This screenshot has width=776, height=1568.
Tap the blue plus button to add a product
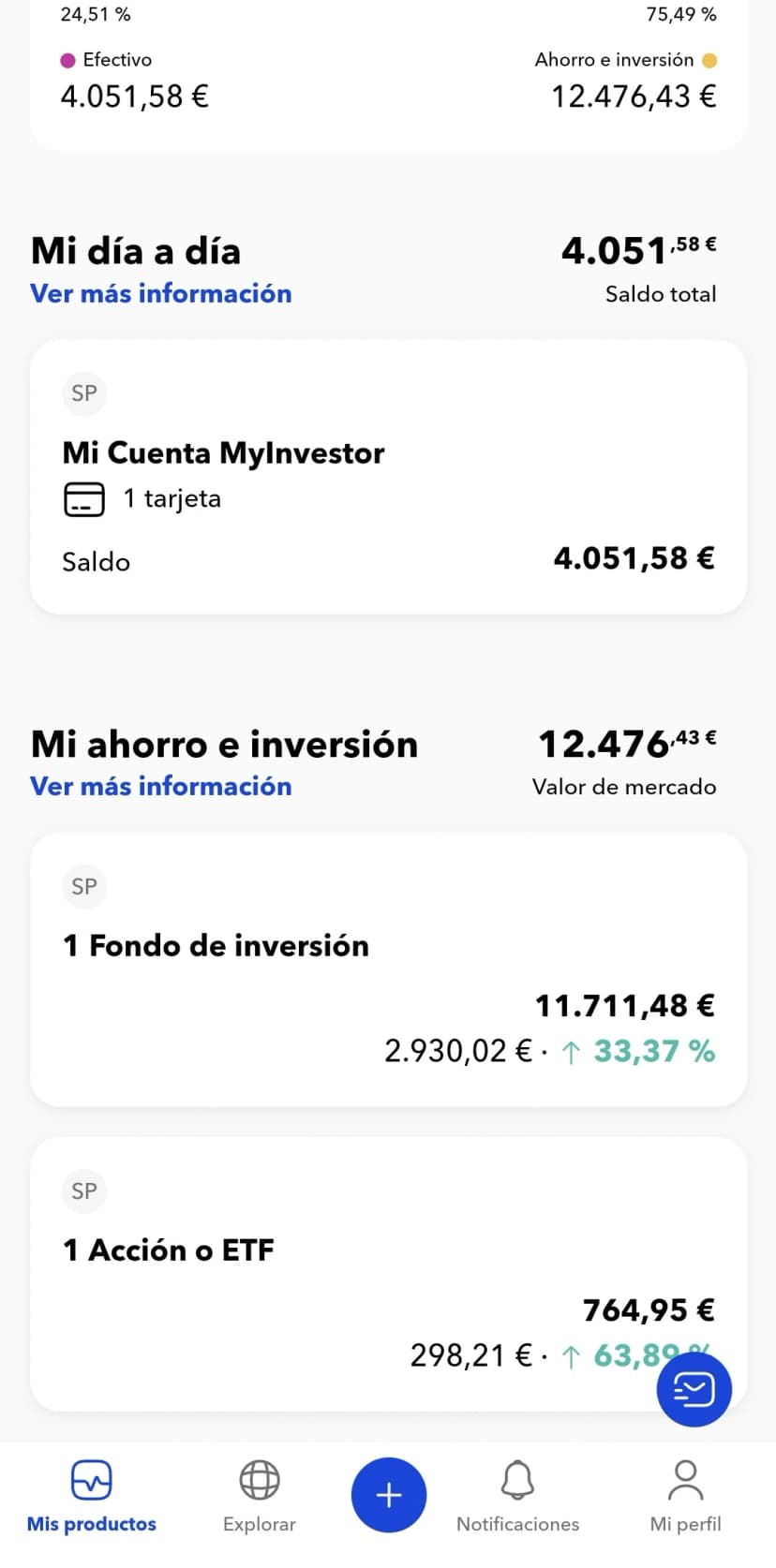tap(388, 1495)
